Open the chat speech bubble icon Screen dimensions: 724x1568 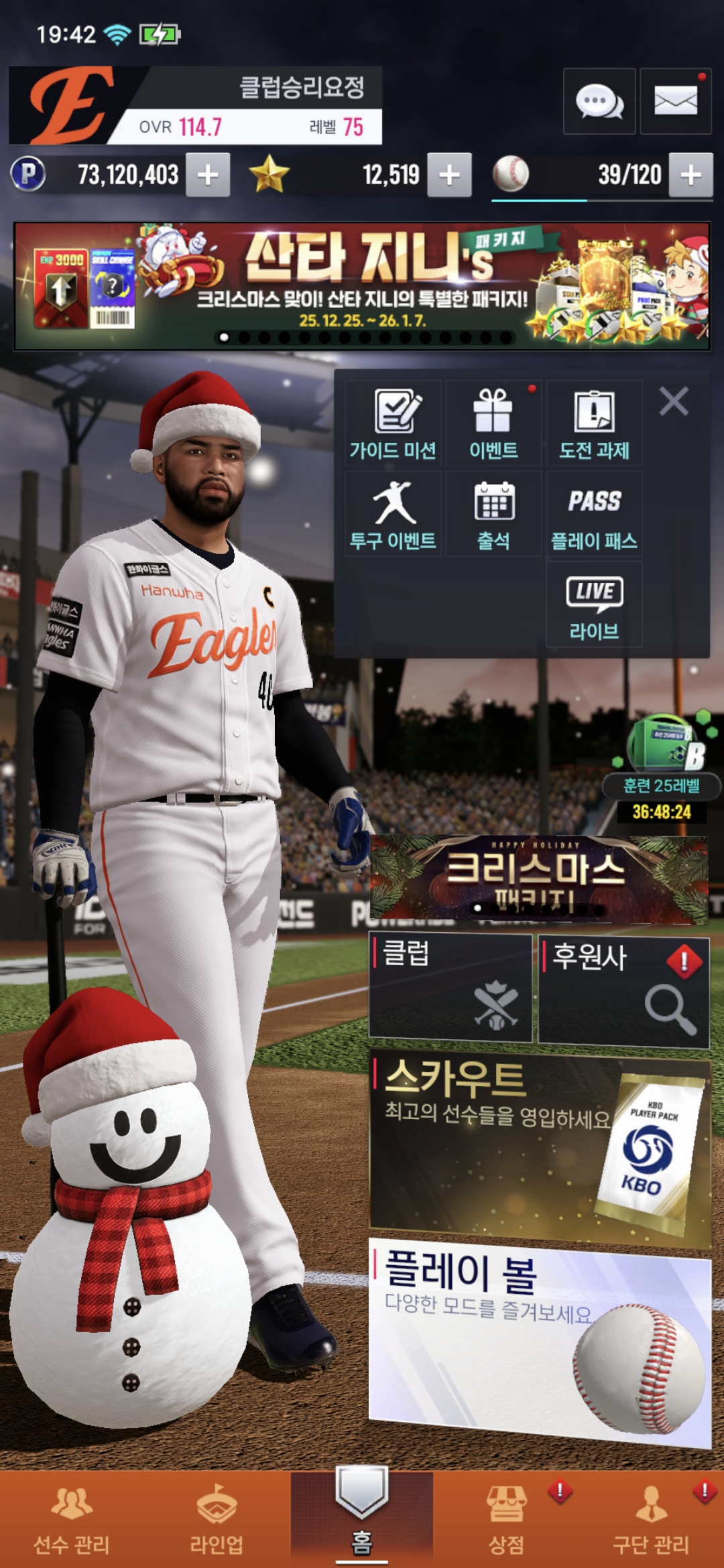(x=599, y=102)
